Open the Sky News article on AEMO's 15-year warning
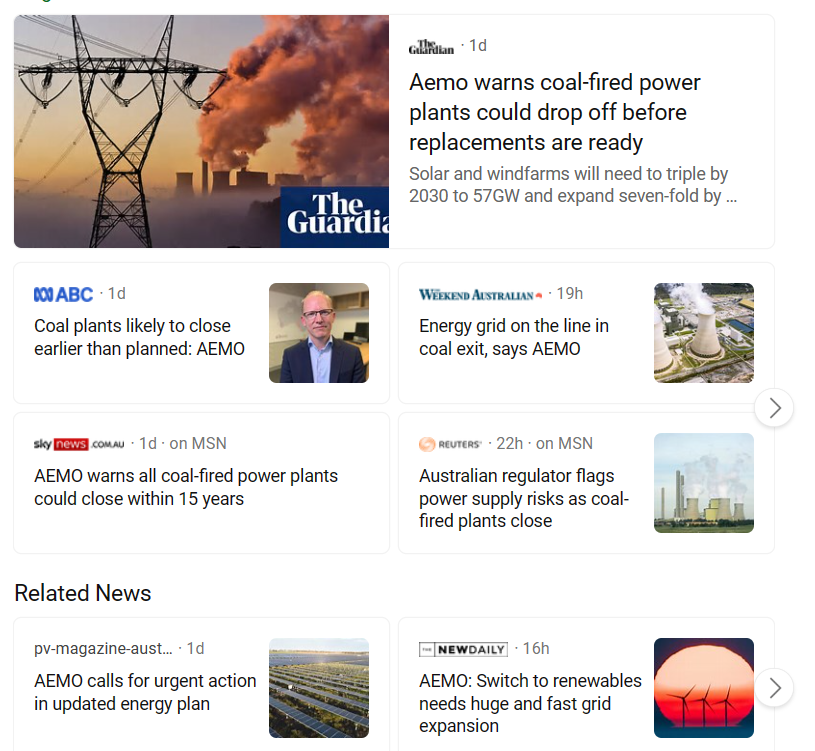Screen dimensions: 815x751 (186, 487)
